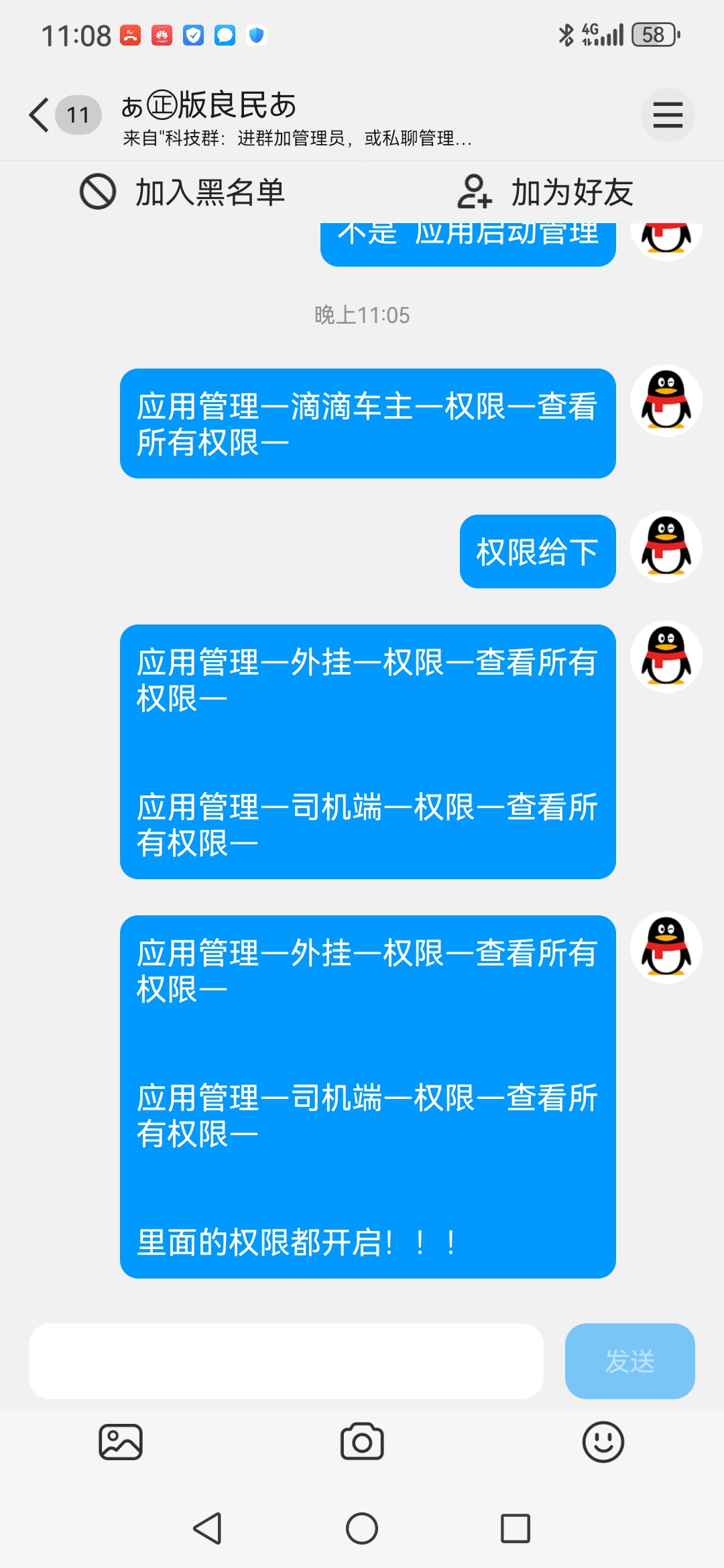The image size is (724, 1568).
Task: Open recent apps from navigation bar
Action: tap(516, 1528)
